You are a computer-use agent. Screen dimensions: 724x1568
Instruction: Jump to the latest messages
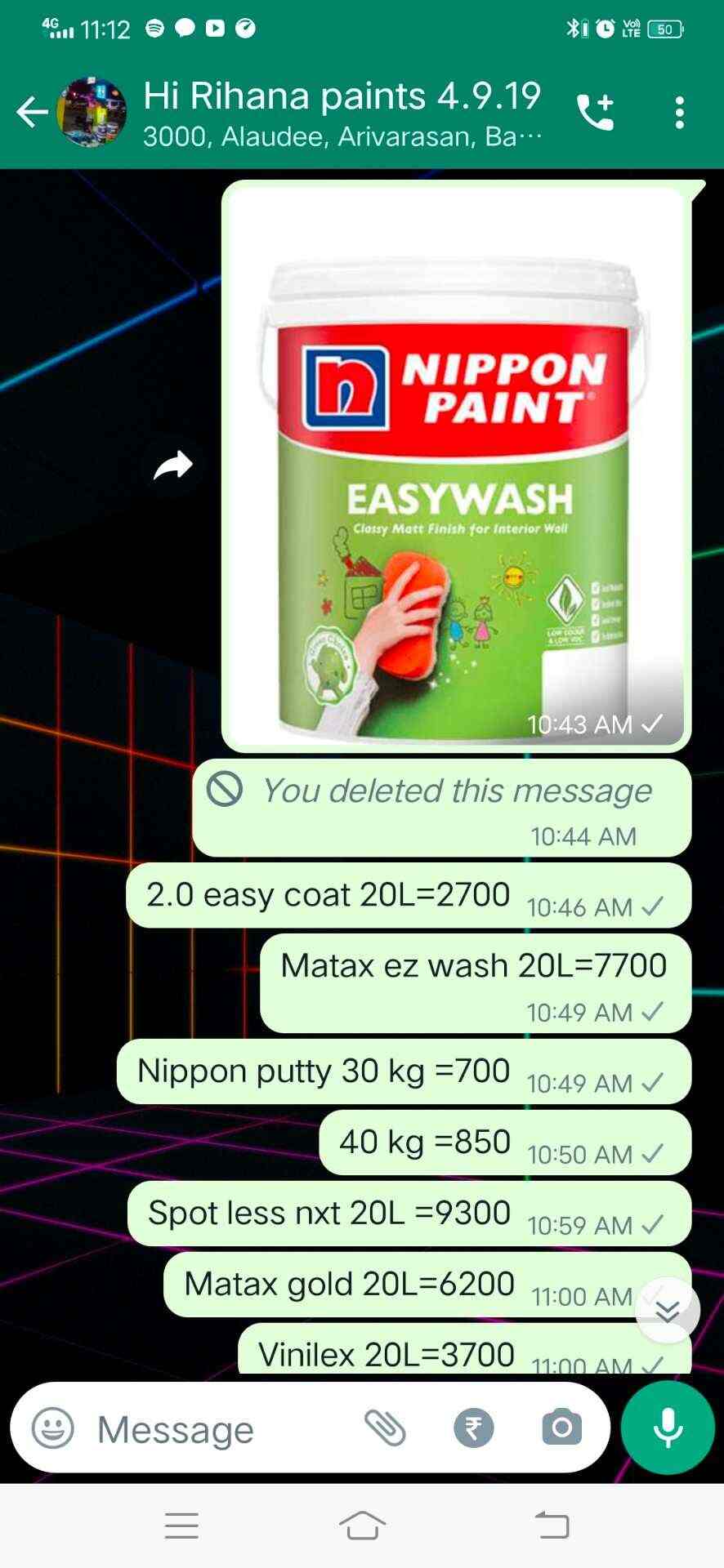click(668, 1311)
